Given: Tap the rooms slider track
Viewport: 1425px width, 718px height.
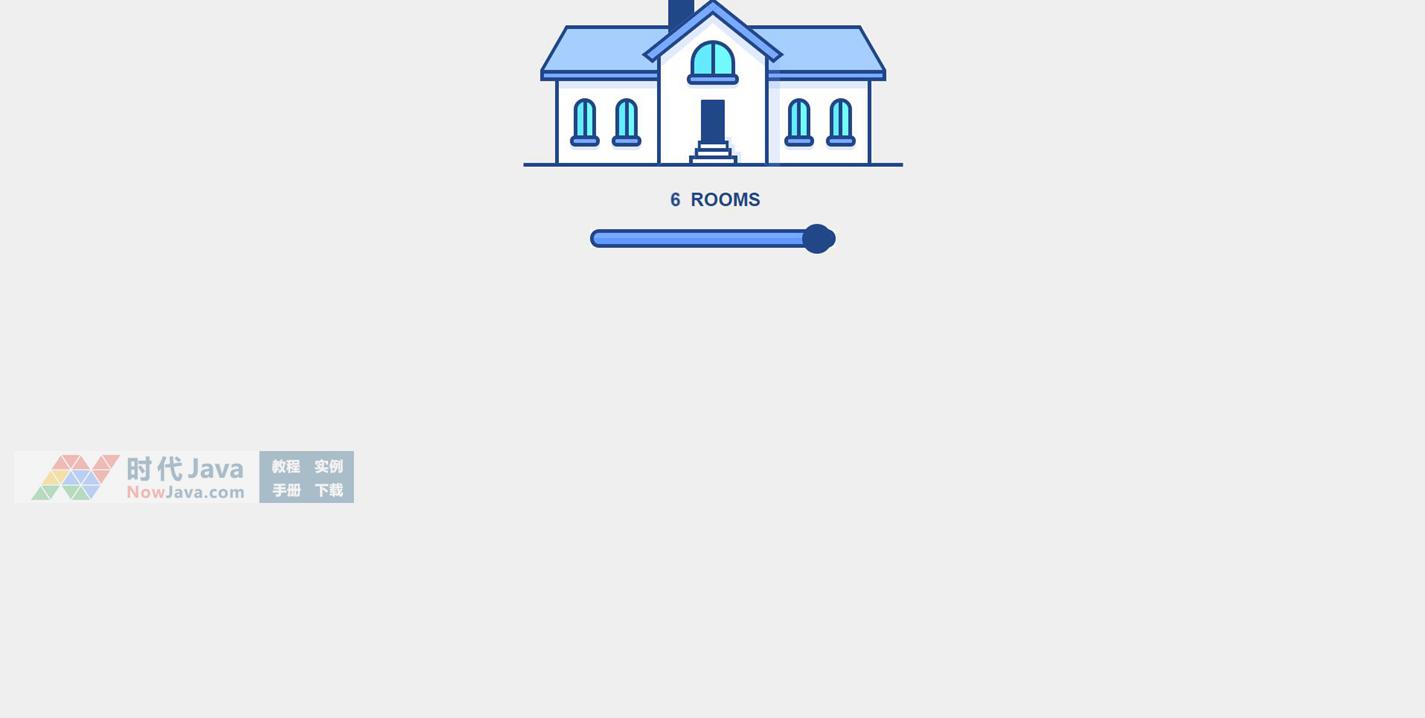Looking at the screenshot, I should coord(700,238).
